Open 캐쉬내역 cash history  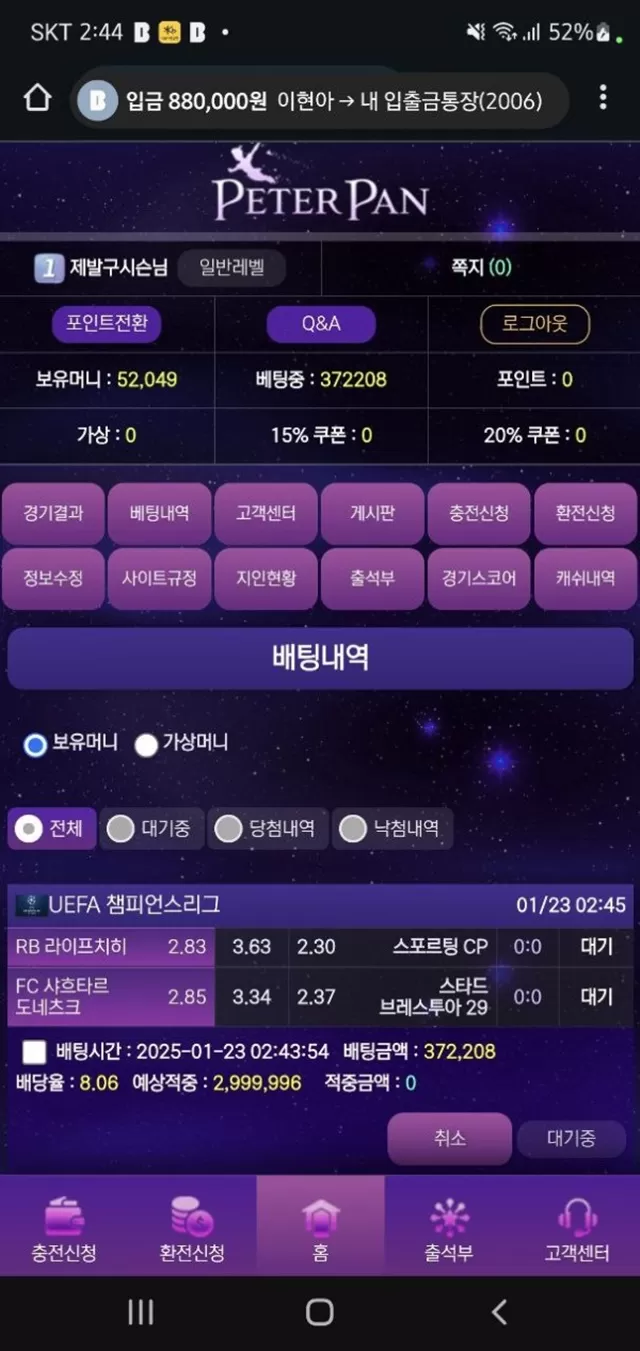(586, 578)
